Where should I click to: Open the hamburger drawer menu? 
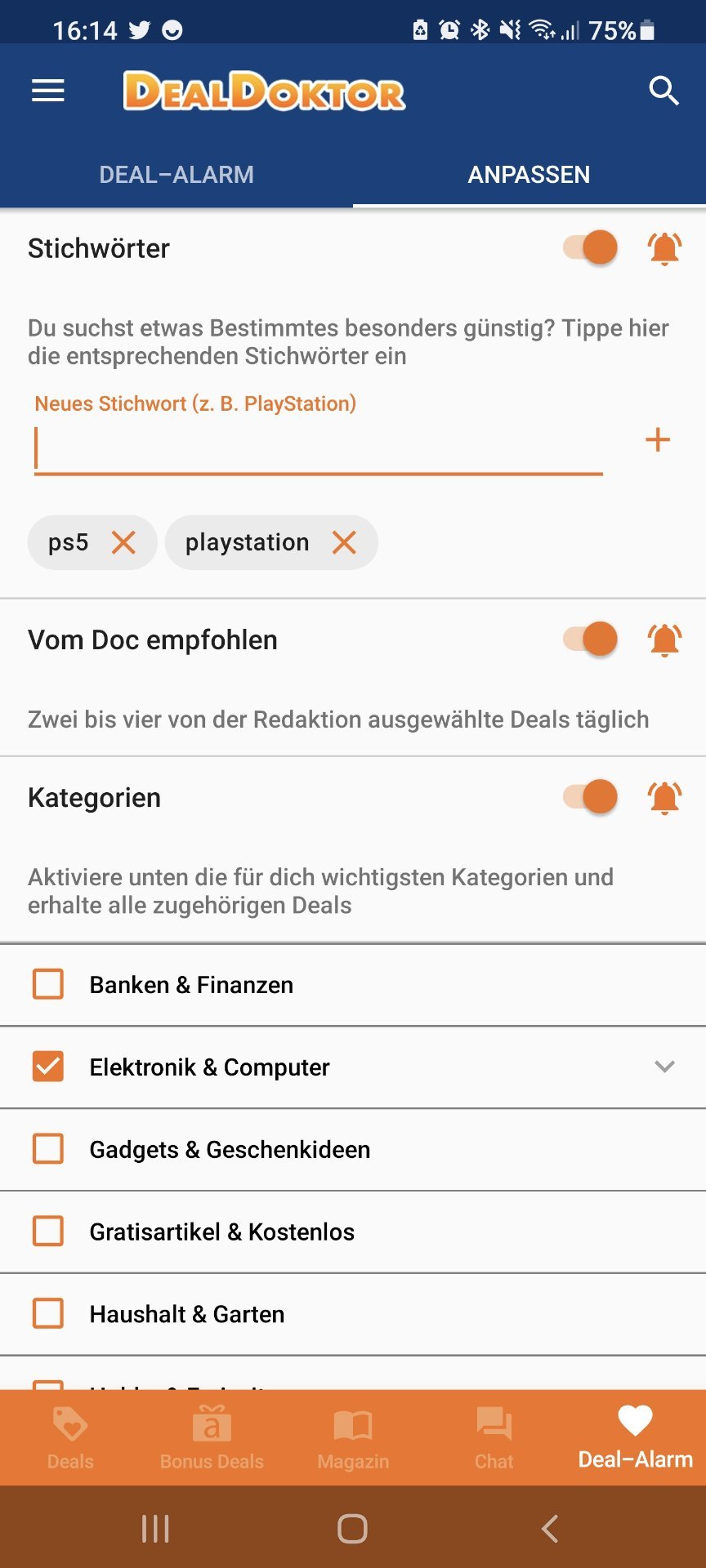tap(47, 91)
